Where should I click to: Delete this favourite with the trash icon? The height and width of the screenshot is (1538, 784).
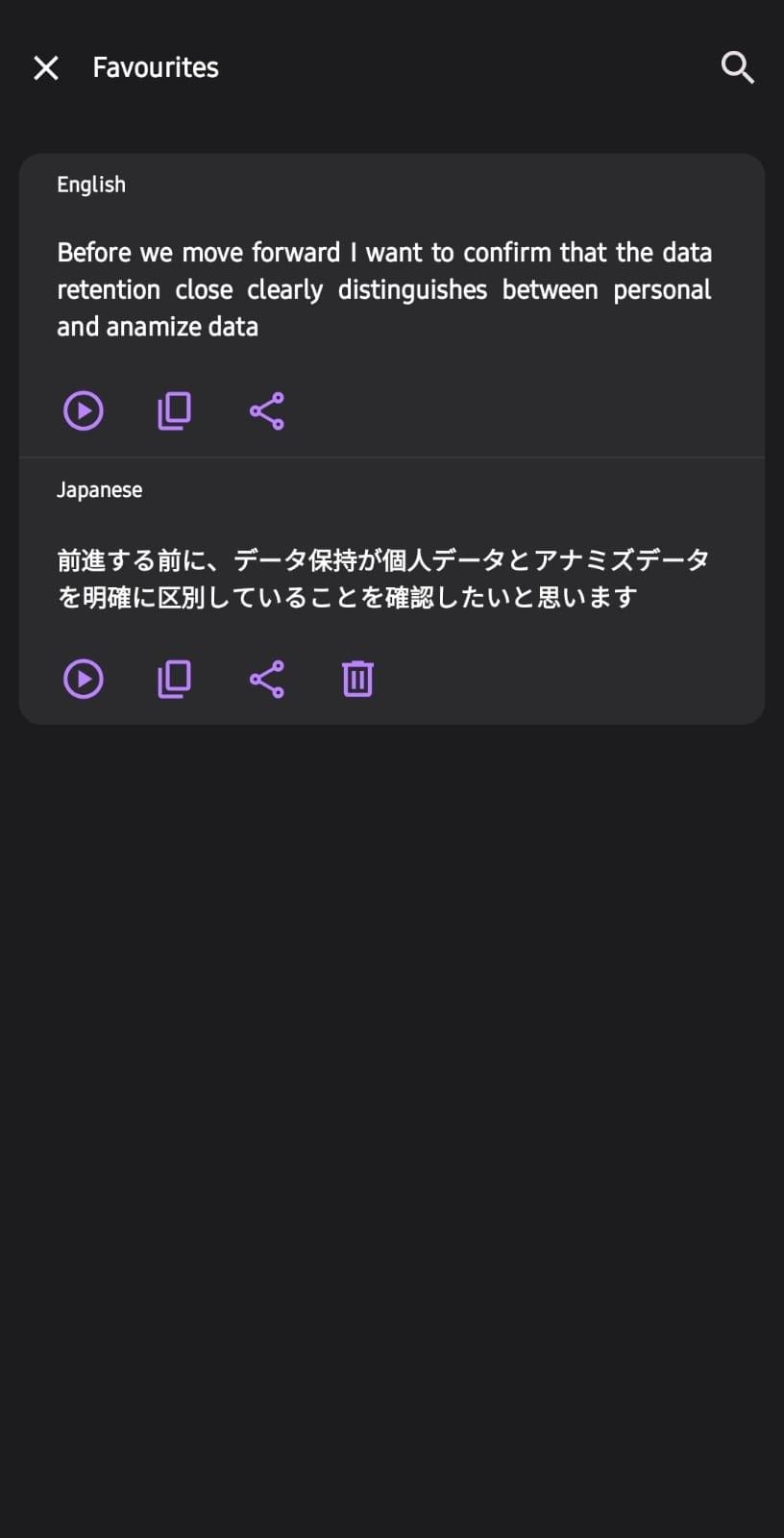[357, 679]
